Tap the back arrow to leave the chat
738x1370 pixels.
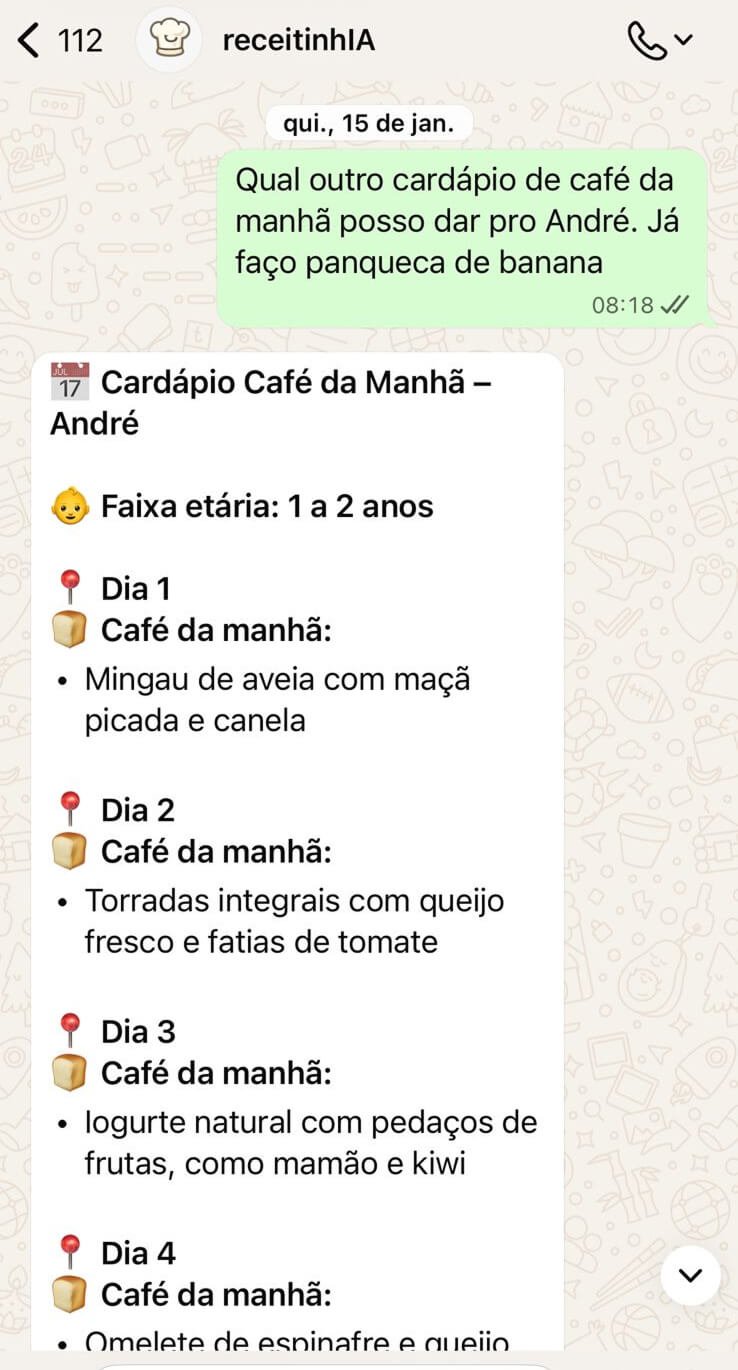(x=28, y=40)
